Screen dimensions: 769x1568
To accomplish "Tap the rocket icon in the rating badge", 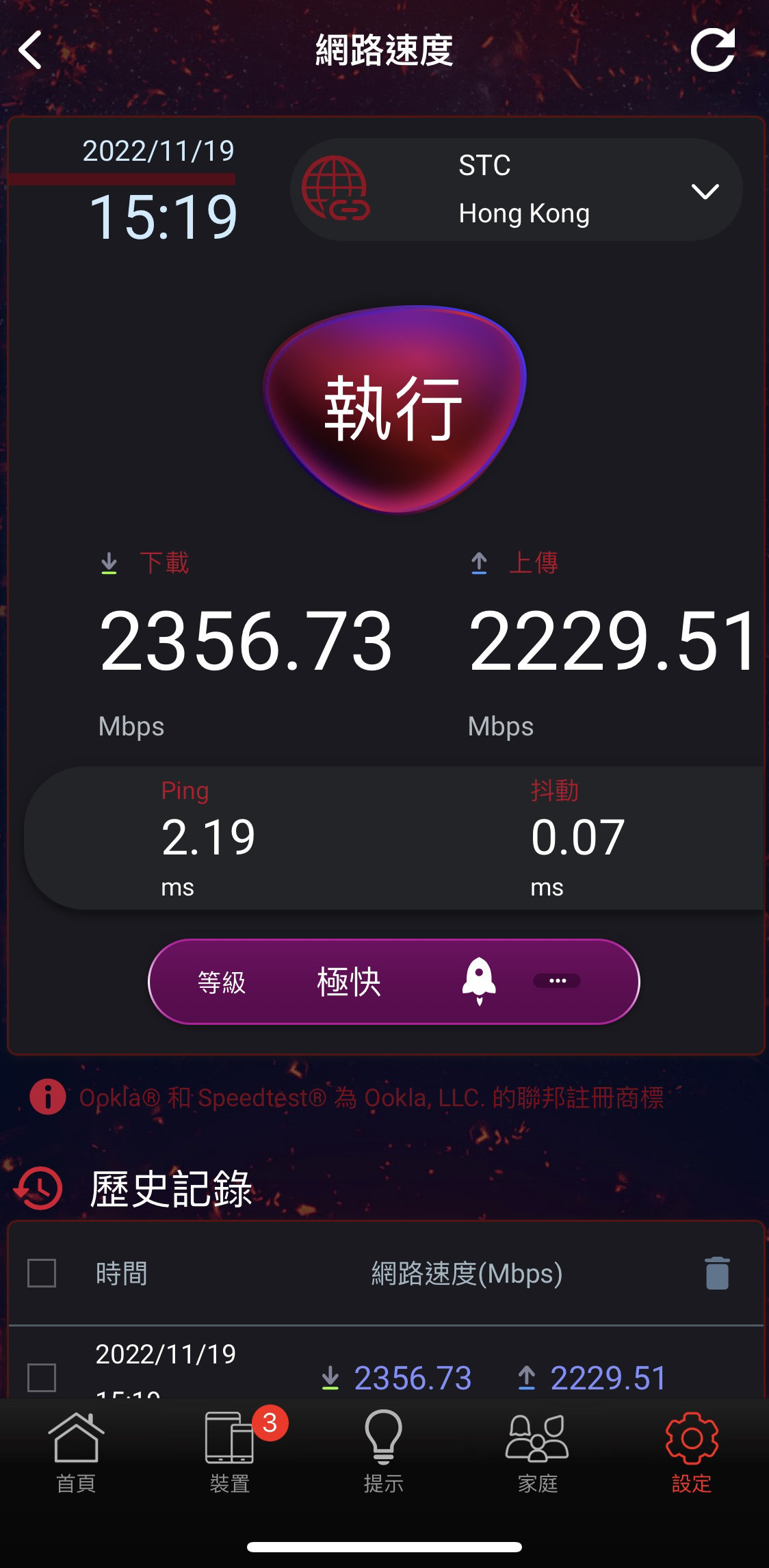I will (x=480, y=981).
